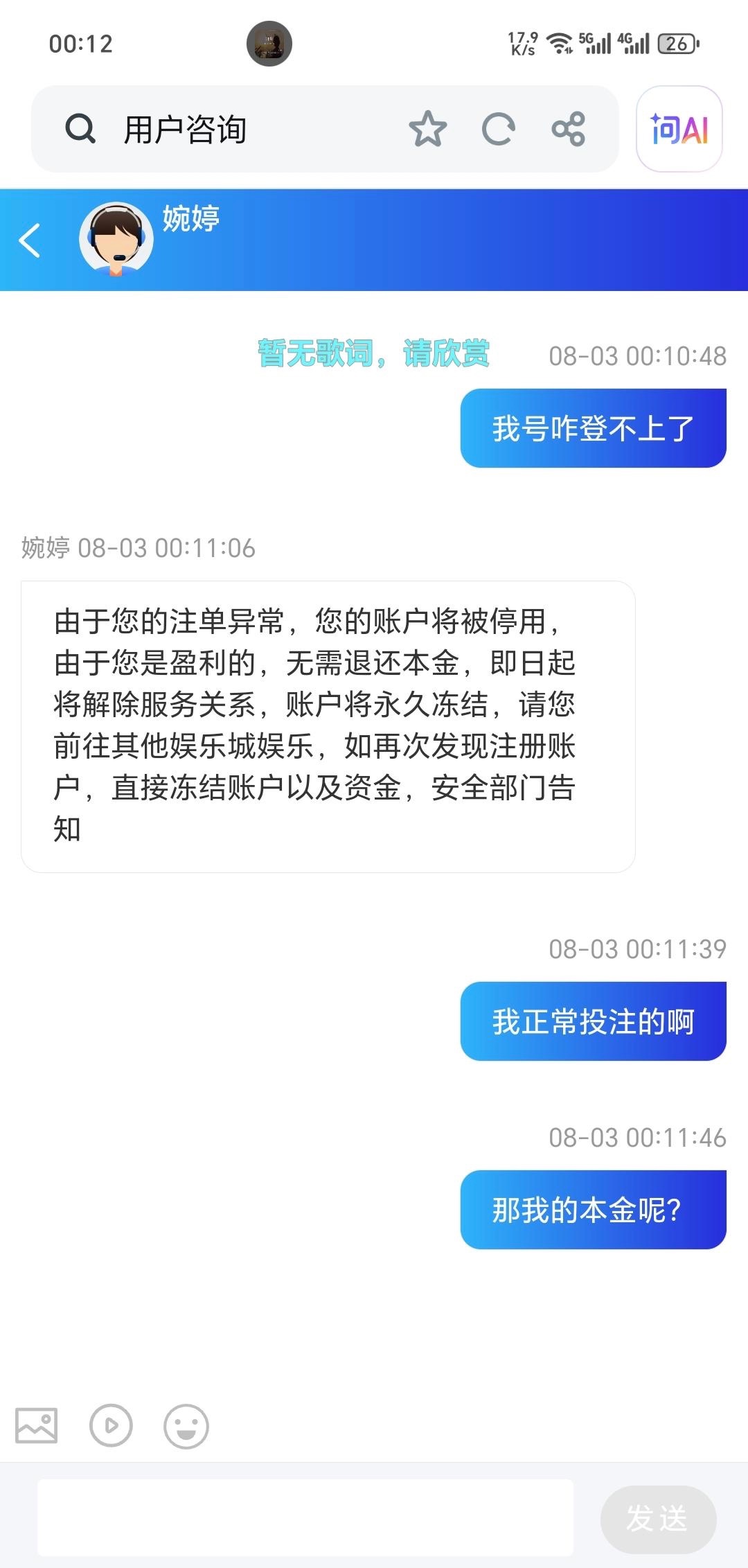Go back from the 婉婷 chat
Viewport: 748px width, 1568px height.
tap(30, 240)
